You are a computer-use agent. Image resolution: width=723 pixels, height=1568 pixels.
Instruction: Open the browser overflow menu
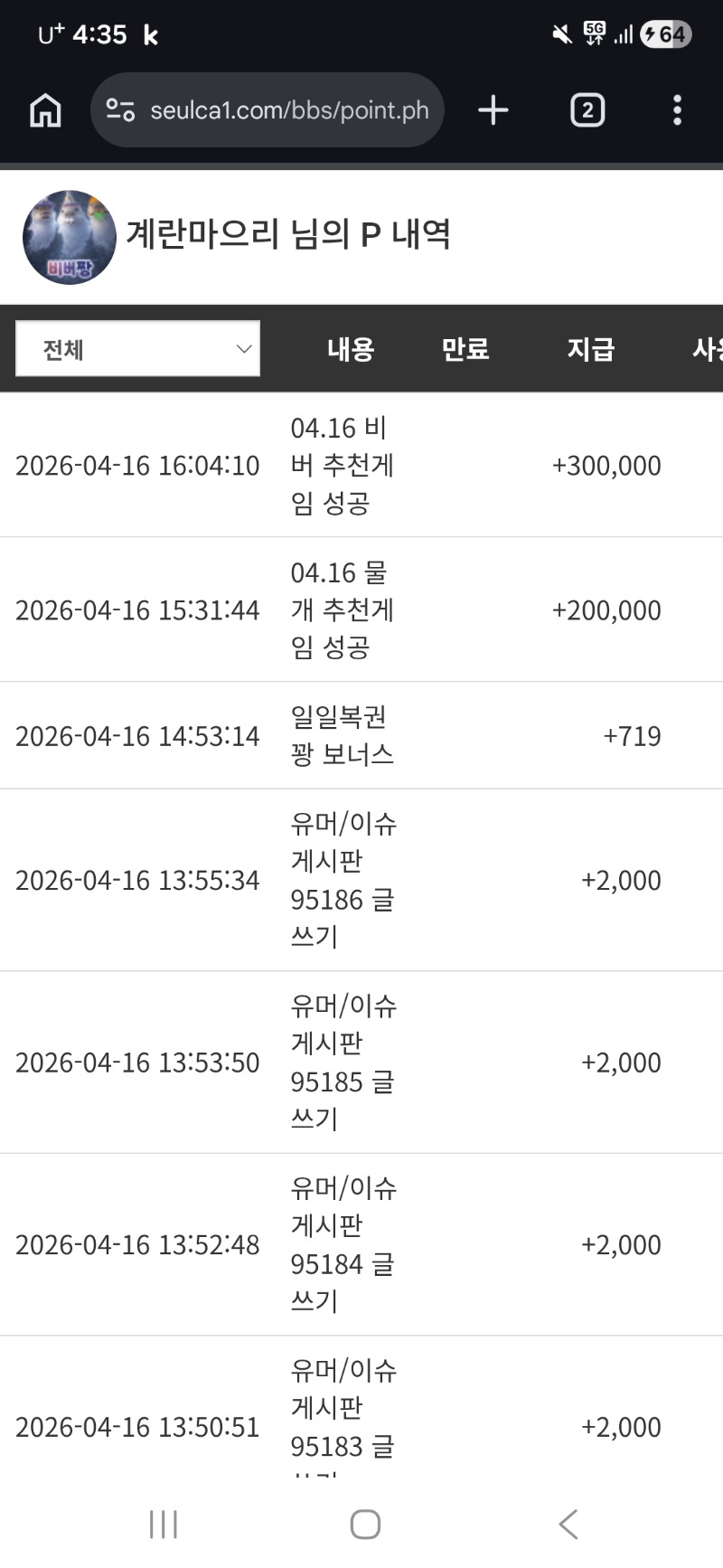(x=677, y=110)
